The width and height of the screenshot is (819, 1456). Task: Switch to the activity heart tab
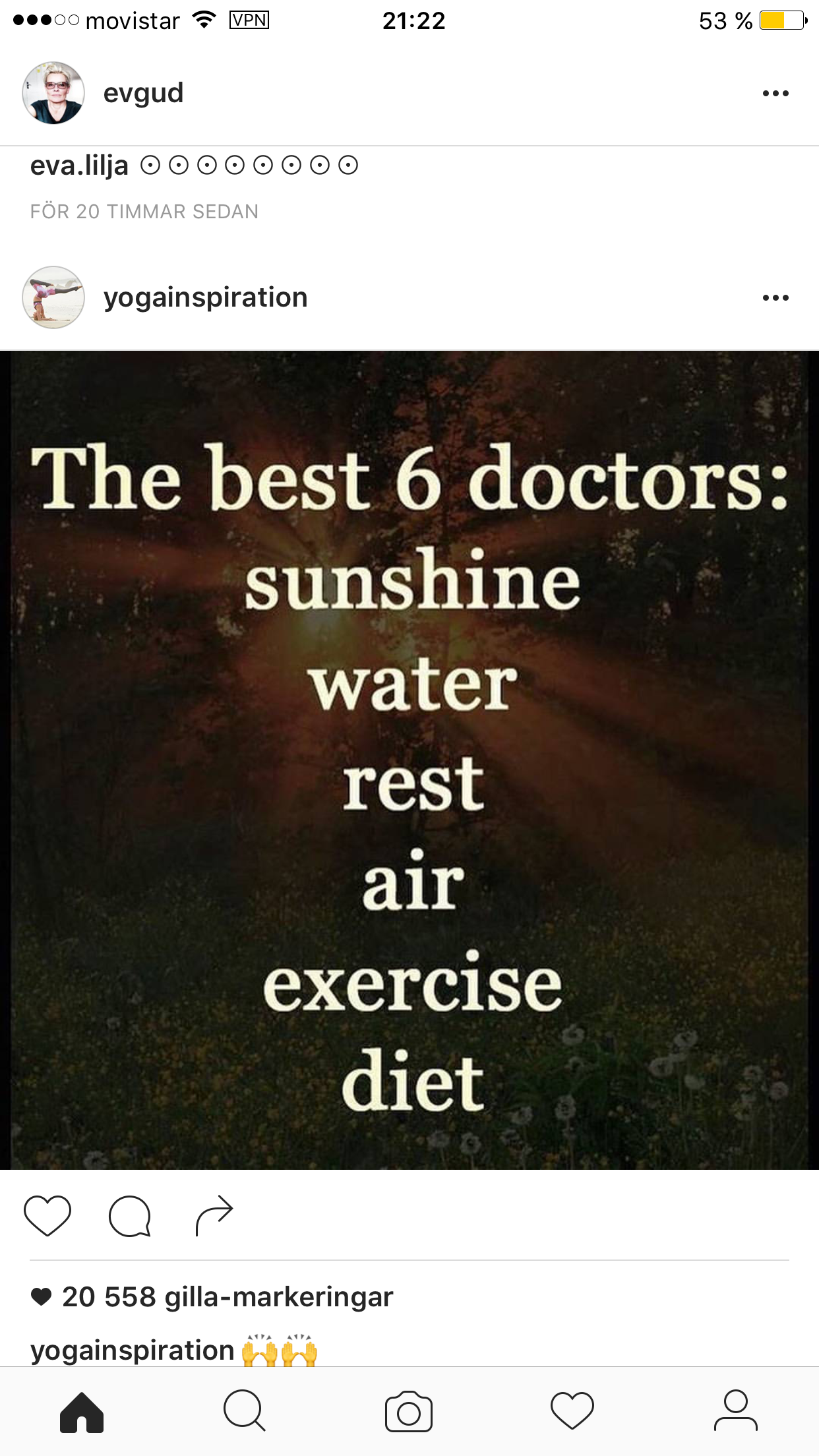click(572, 1412)
